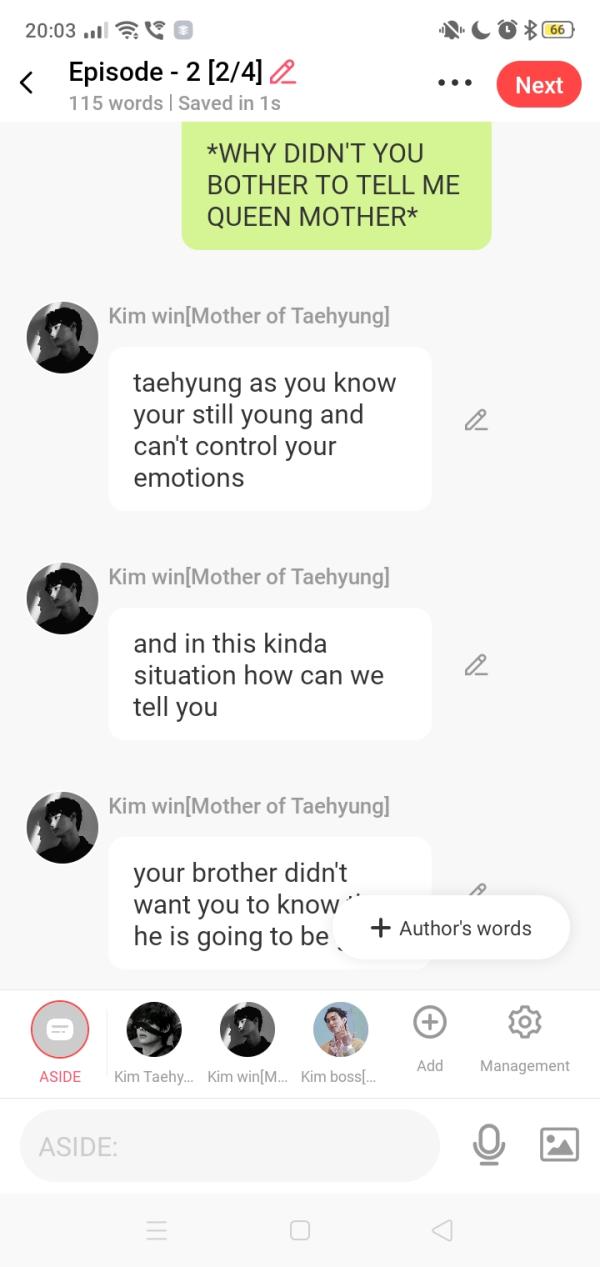Select the Kim Taehyung character
Image resolution: width=600 pixels, height=1267 pixels.
154,1032
